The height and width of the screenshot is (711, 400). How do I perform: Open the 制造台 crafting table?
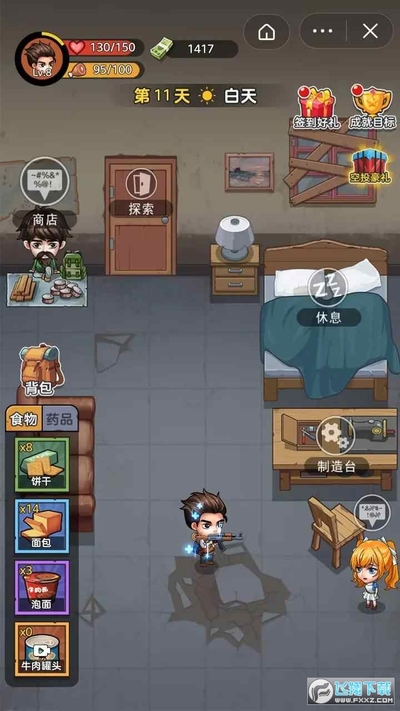pyautogui.click(x=336, y=446)
